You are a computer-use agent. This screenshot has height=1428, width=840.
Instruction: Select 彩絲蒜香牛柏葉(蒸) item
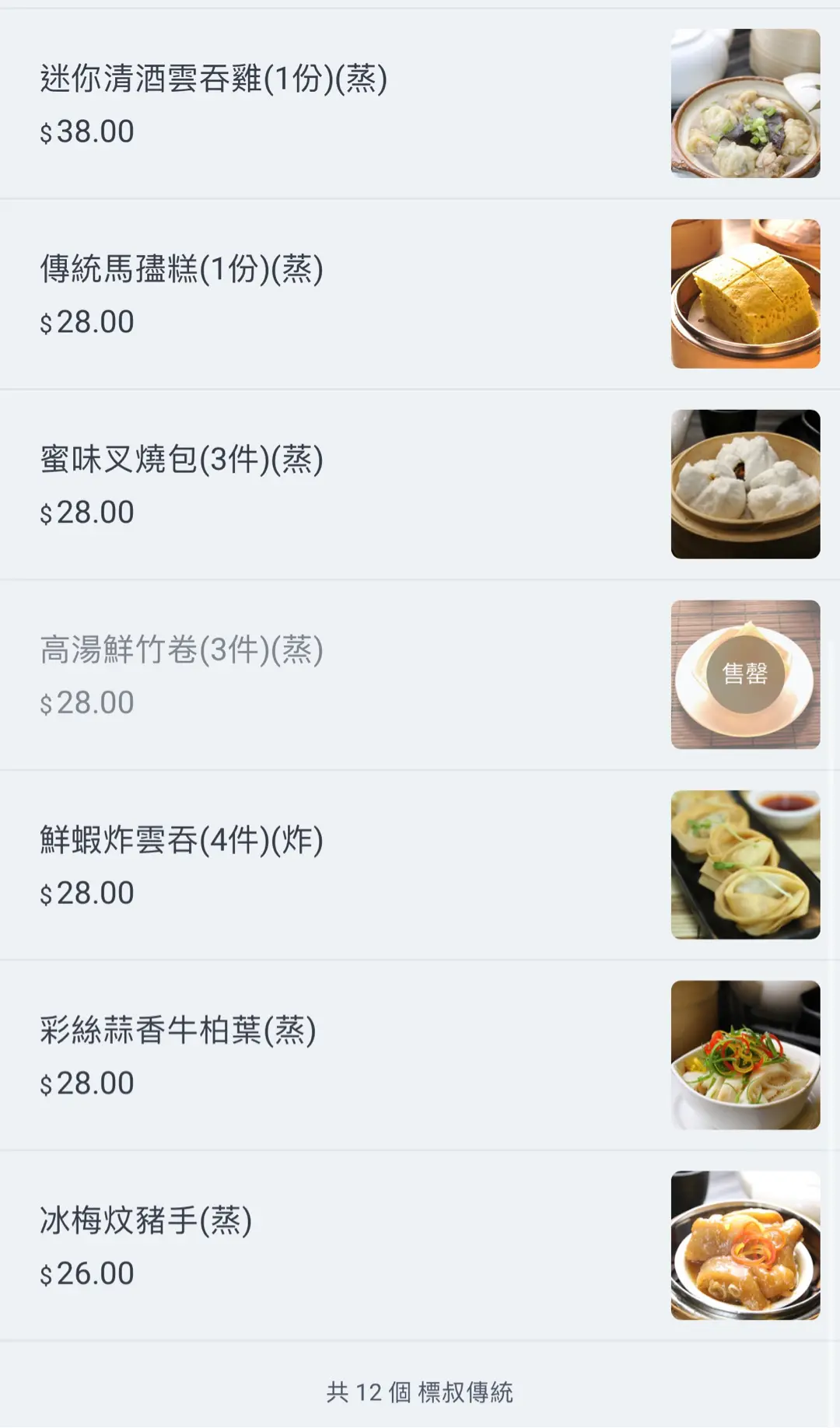[178, 1031]
